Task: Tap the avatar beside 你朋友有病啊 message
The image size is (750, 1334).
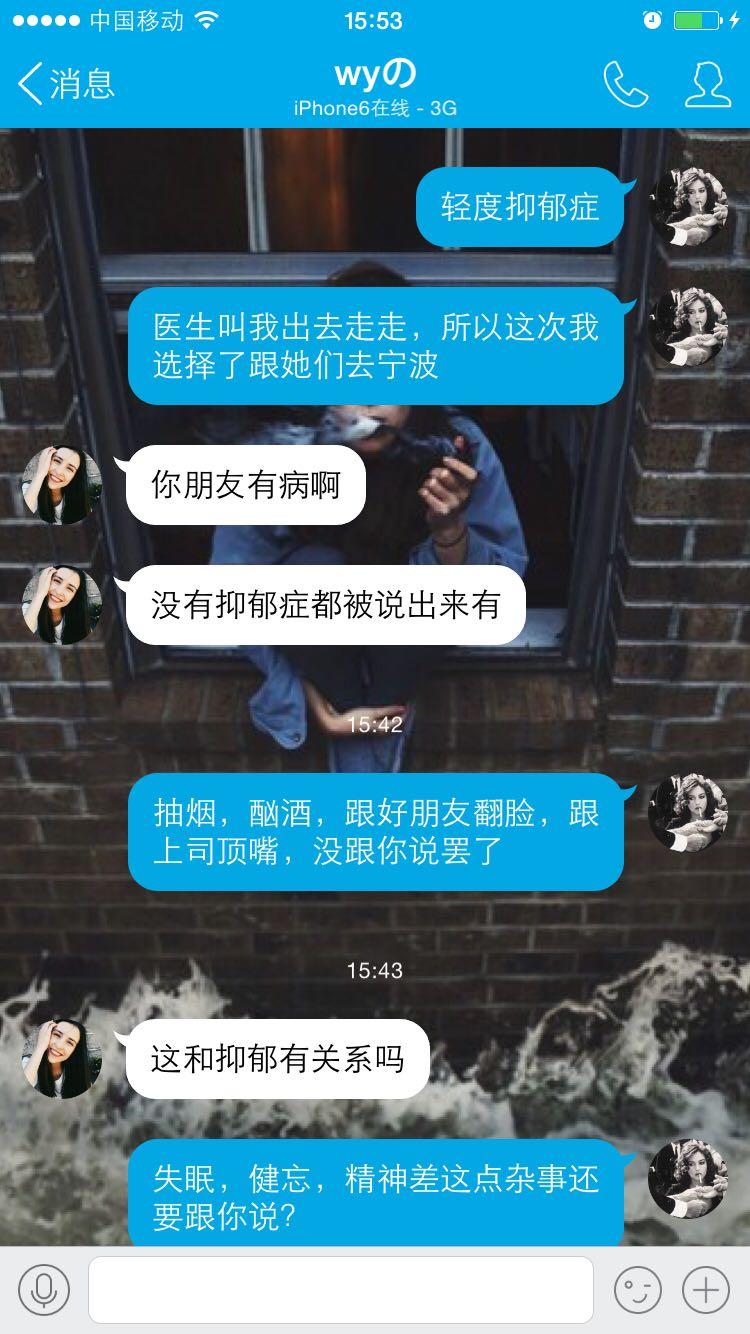Action: [x=62, y=485]
